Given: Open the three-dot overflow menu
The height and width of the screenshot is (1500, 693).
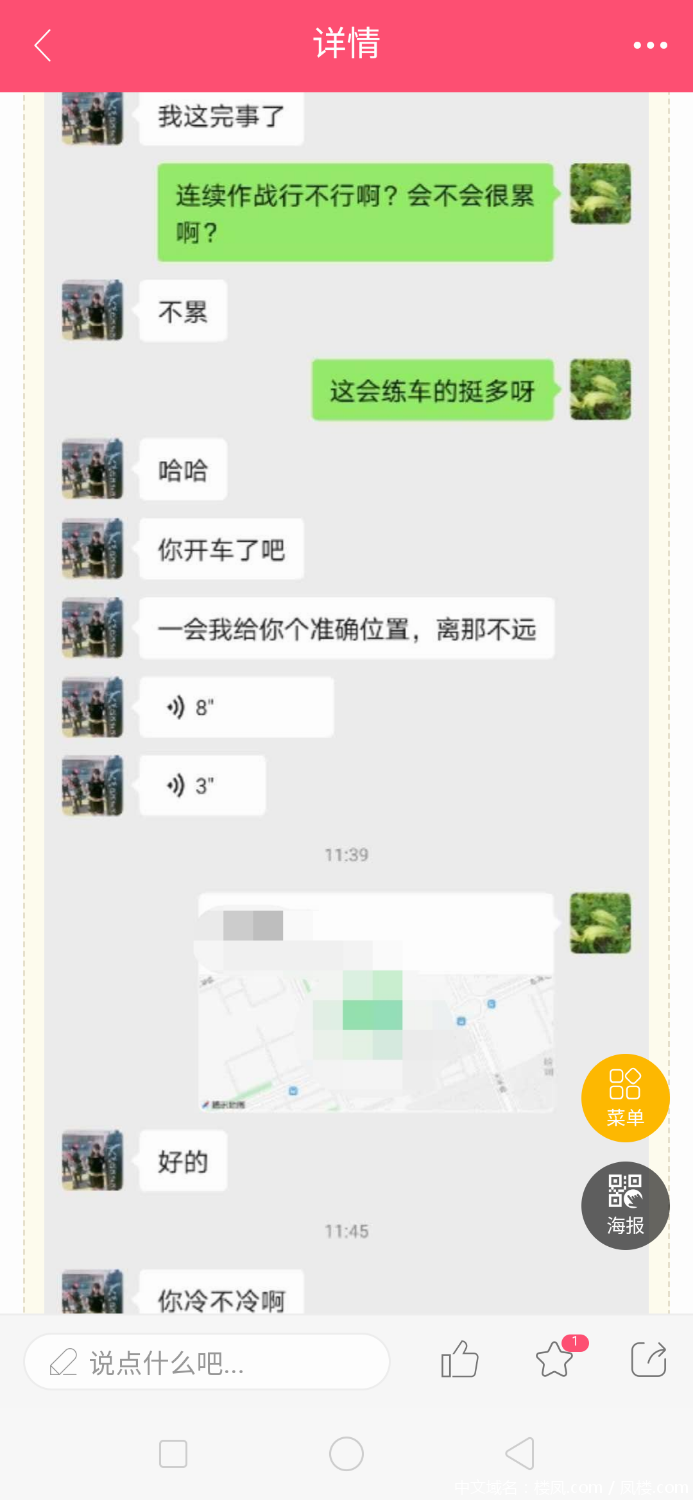Looking at the screenshot, I should pyautogui.click(x=650, y=45).
